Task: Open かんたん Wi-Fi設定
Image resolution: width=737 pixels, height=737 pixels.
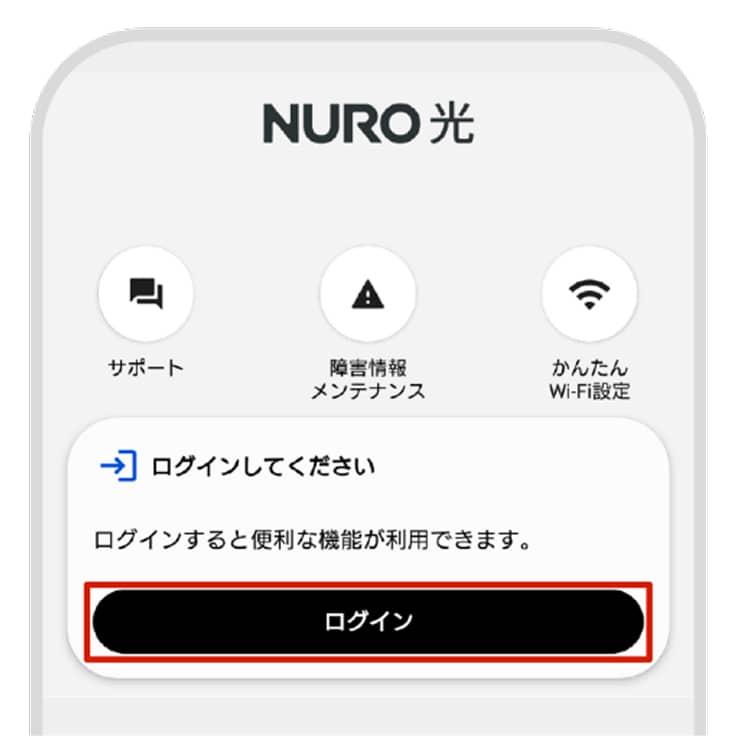Action: tap(589, 294)
